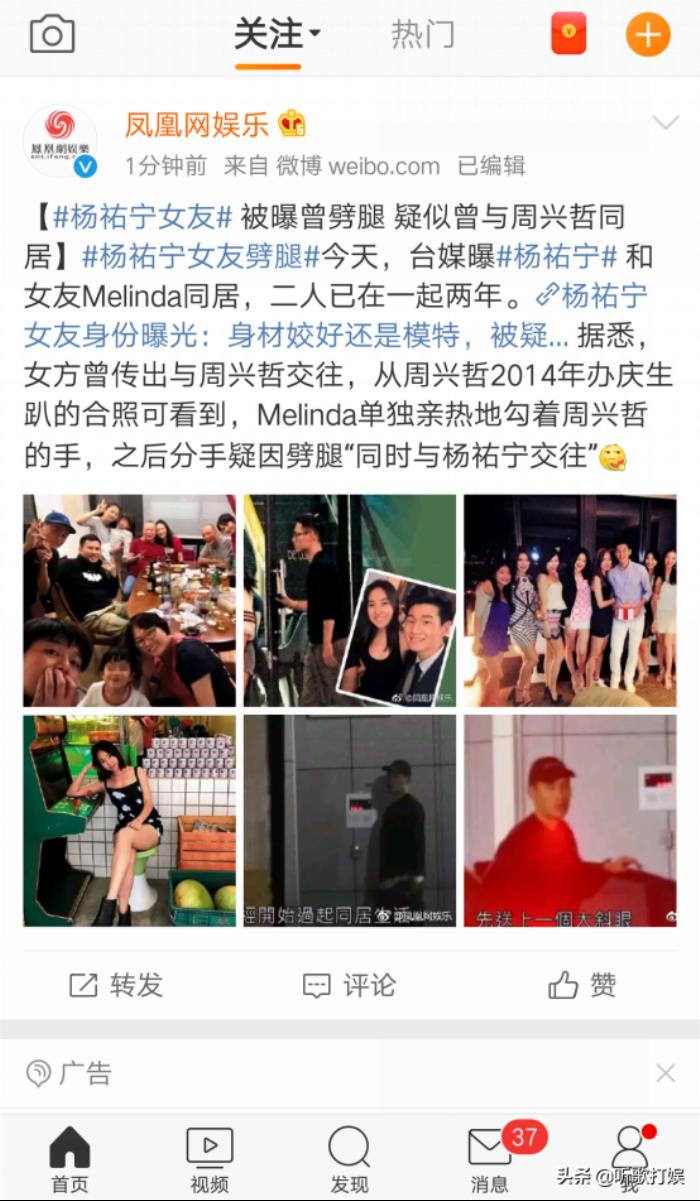The image size is (700, 1201).
Task: Go to the 发现 tab
Action: tap(349, 1160)
